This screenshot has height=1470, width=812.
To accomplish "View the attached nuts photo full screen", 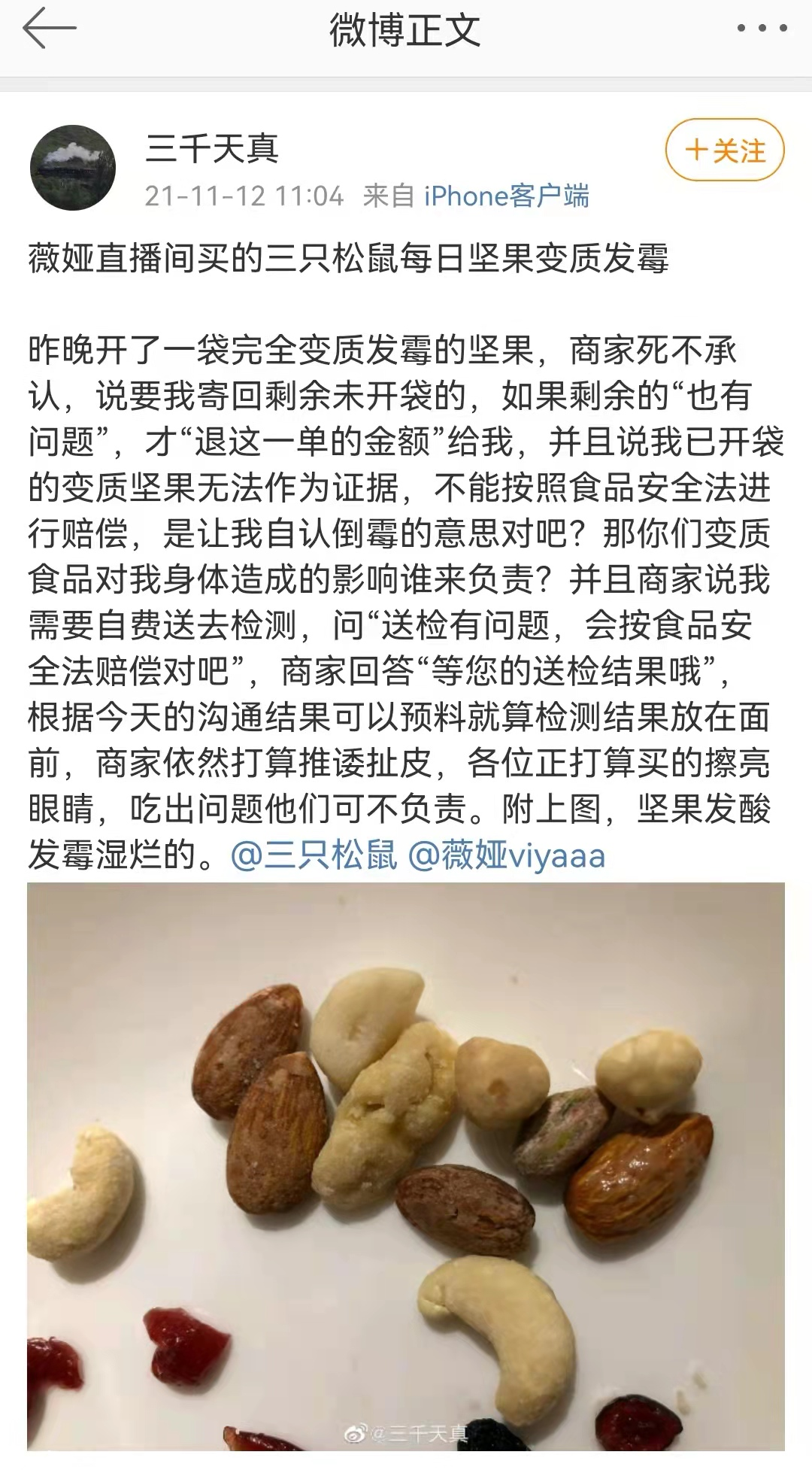I will coord(406,1166).
